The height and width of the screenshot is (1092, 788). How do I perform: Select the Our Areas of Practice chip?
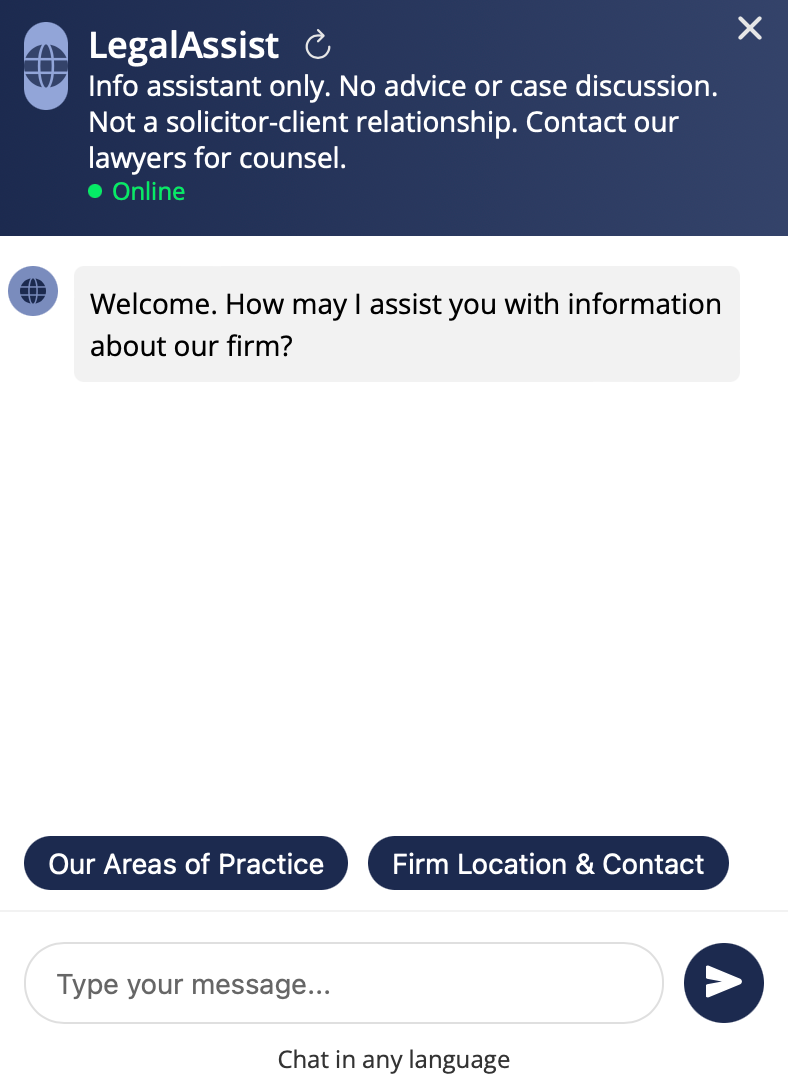click(186, 864)
